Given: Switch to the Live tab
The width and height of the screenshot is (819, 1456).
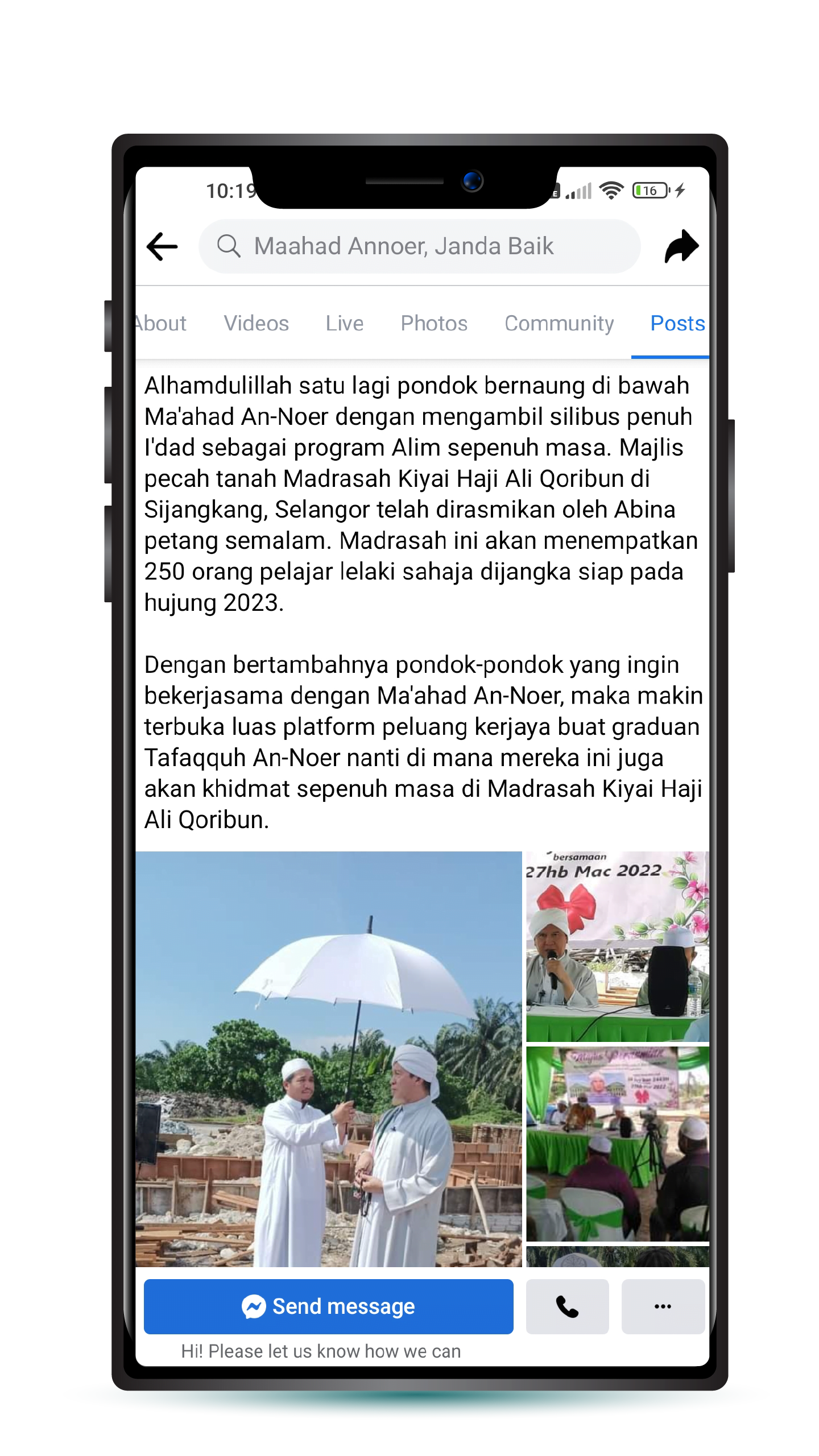Looking at the screenshot, I should click(x=345, y=323).
